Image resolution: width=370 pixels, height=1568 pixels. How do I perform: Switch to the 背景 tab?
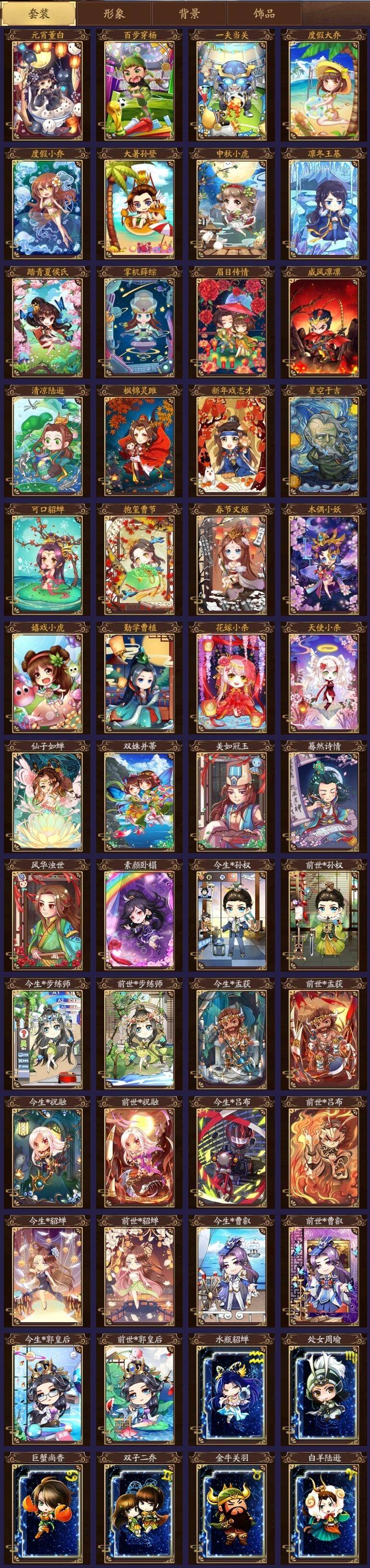click(189, 13)
